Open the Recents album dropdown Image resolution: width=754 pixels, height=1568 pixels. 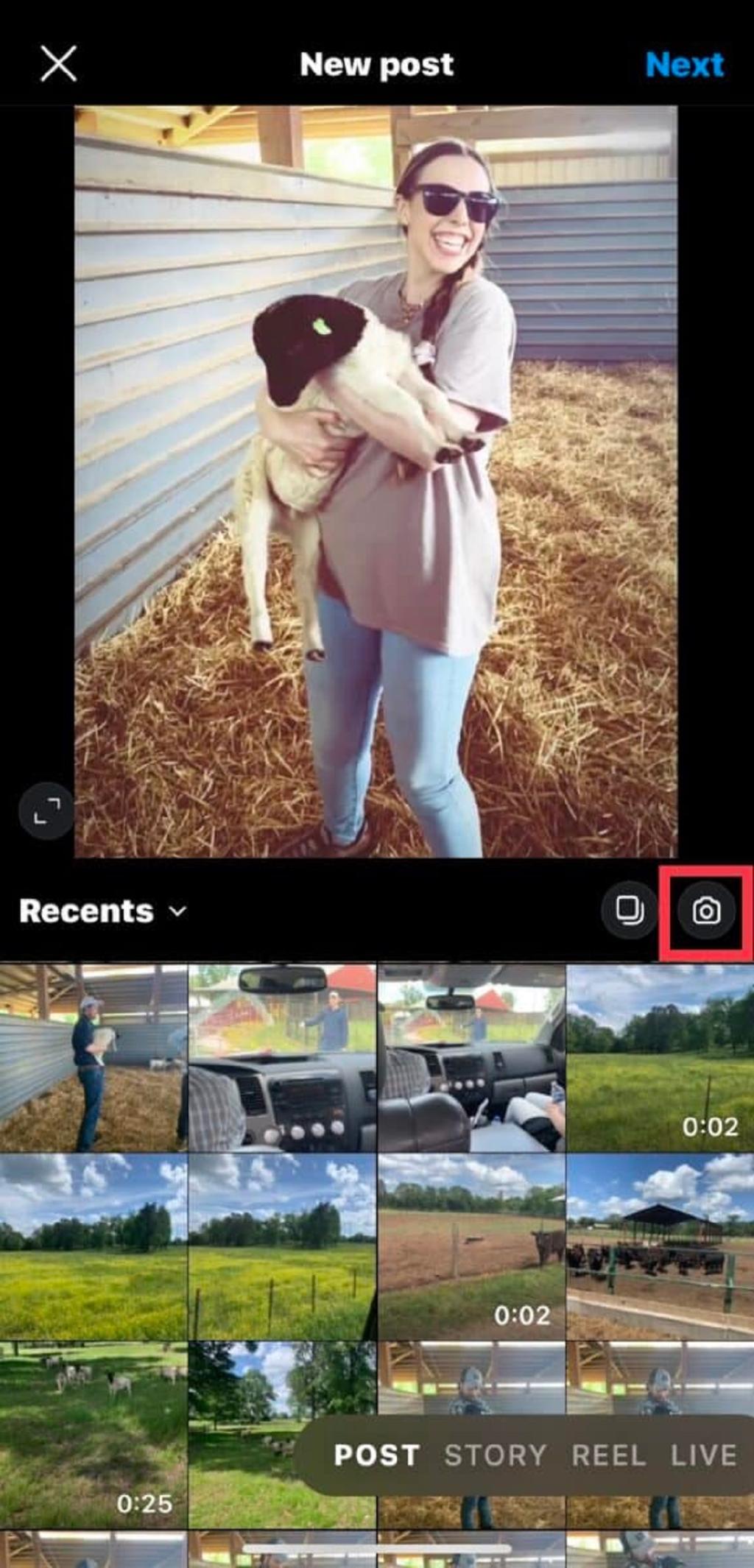coord(102,911)
